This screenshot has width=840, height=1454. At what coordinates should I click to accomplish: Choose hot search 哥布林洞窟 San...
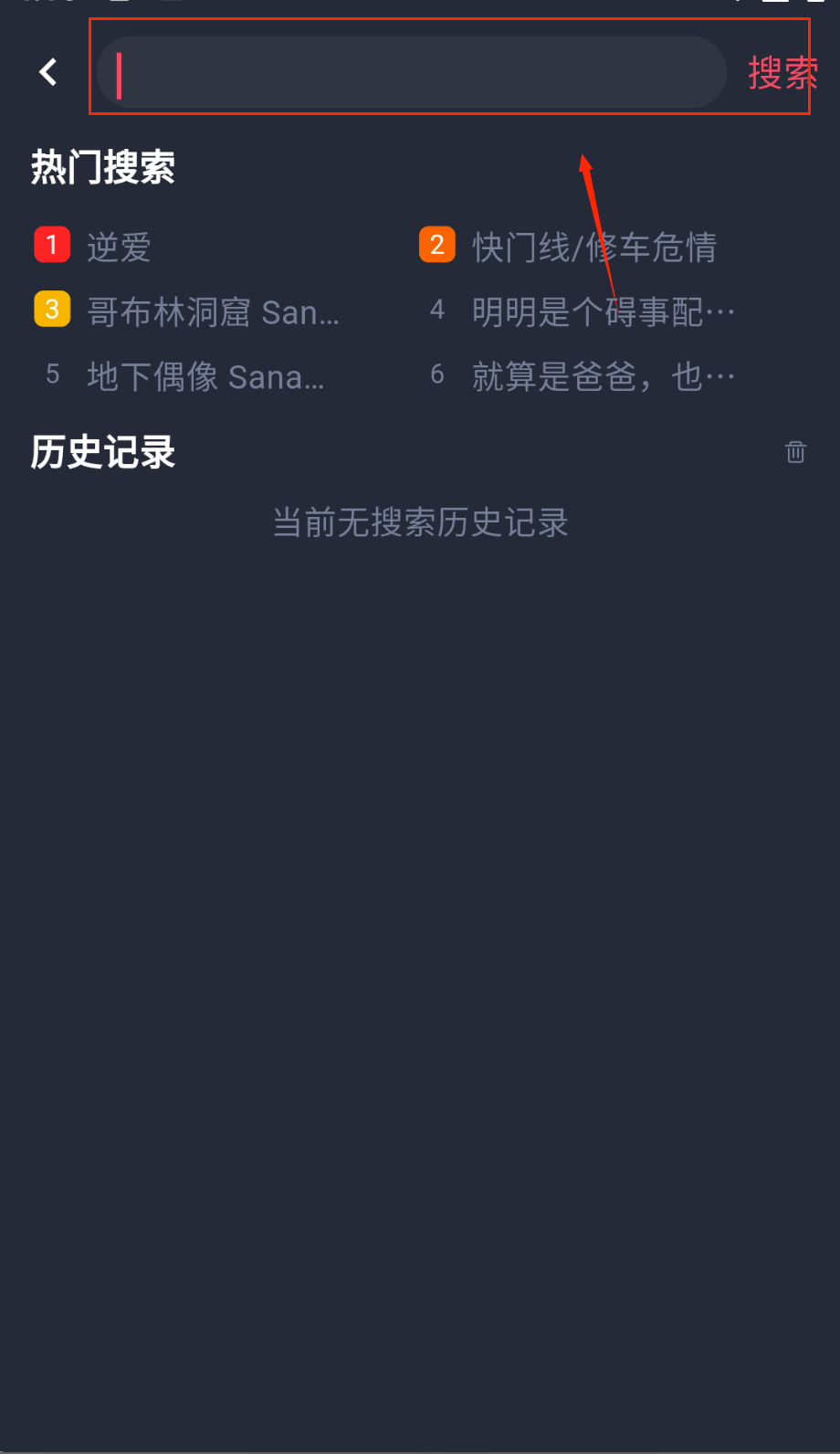coord(212,312)
